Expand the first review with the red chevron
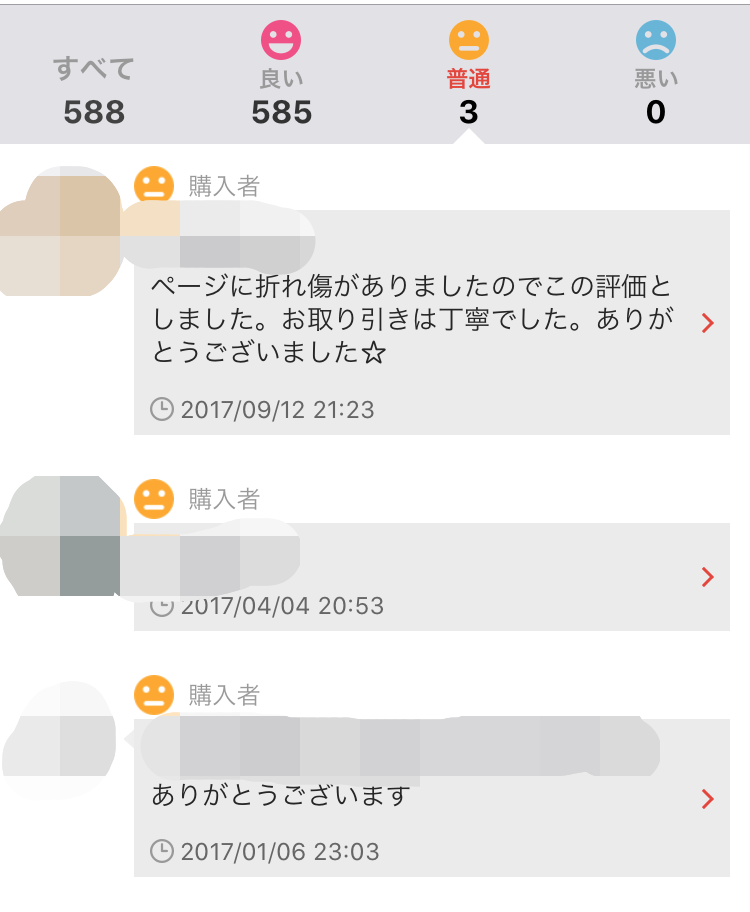The height and width of the screenshot is (912, 750). 709,322
